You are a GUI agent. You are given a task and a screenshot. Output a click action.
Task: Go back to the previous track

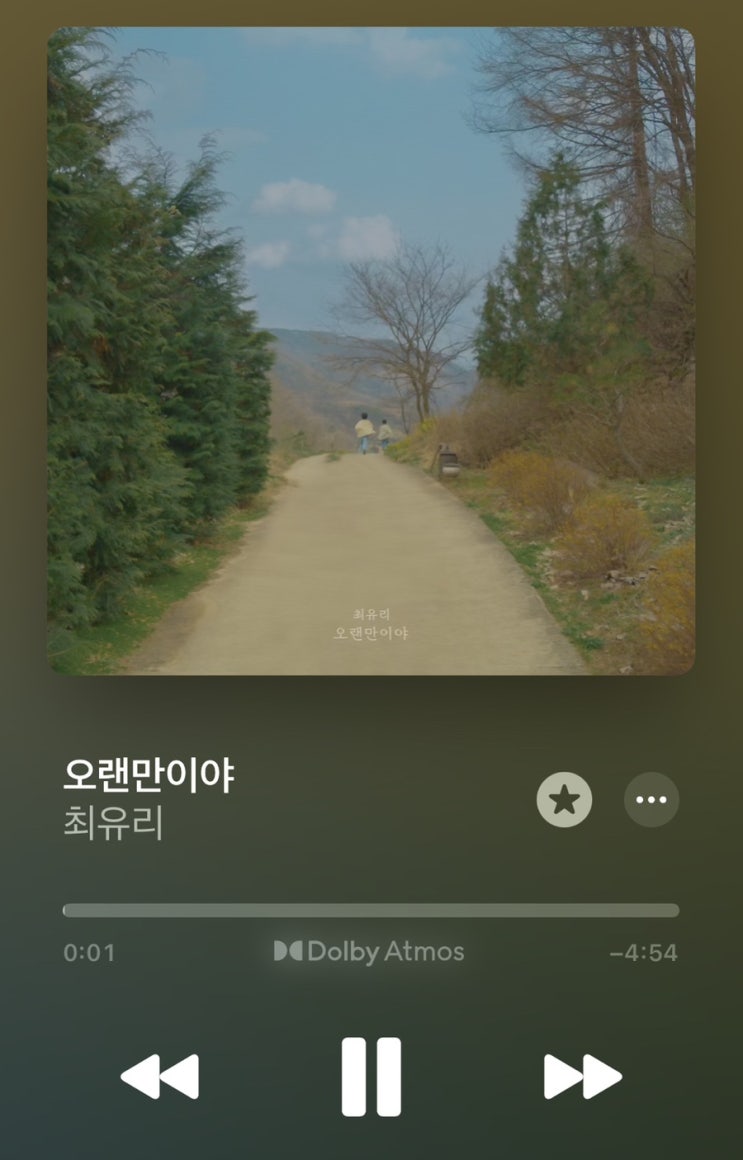point(160,1076)
